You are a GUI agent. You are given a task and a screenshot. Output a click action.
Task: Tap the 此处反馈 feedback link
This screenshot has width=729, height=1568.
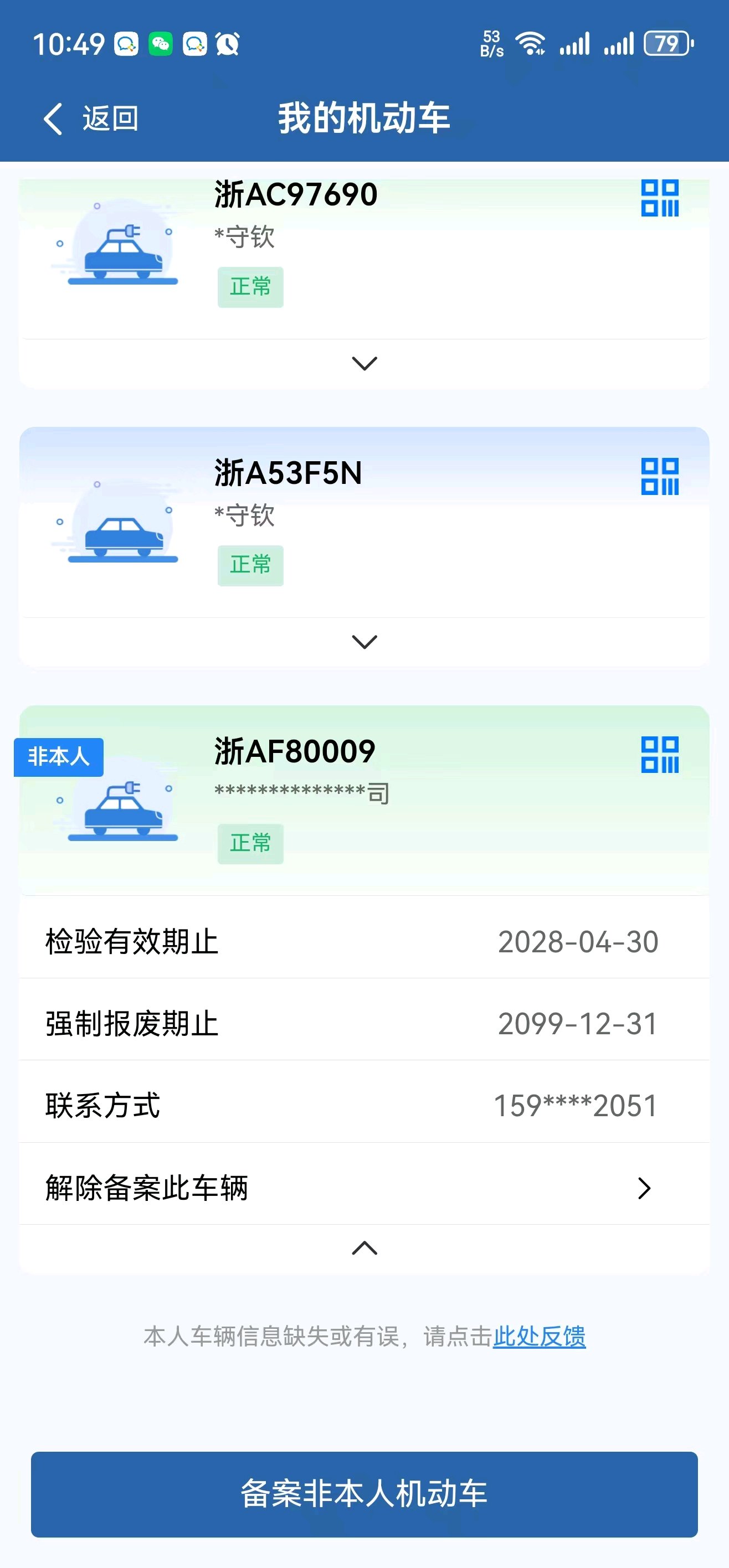point(539,1336)
